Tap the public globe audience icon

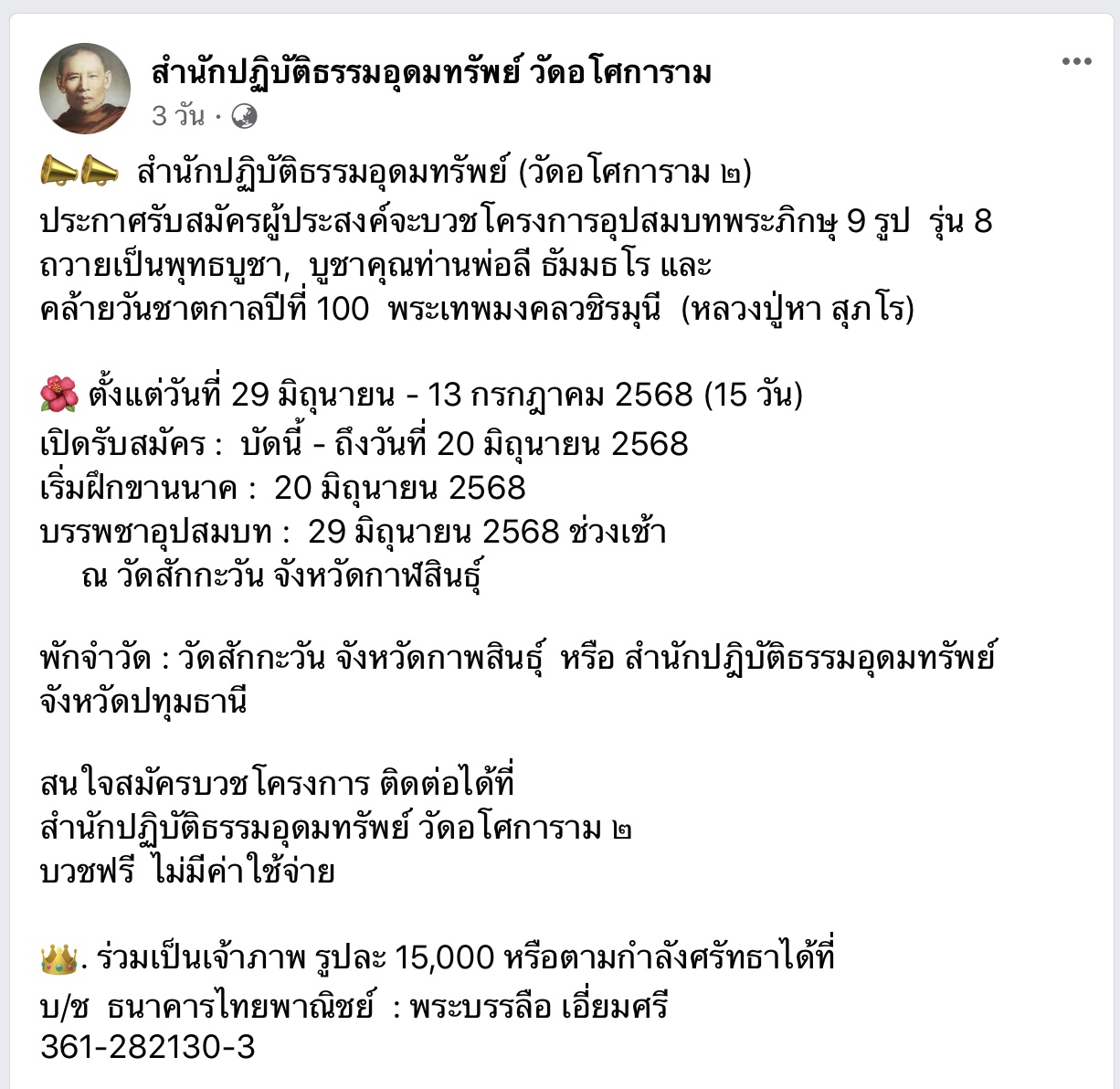coord(244,116)
